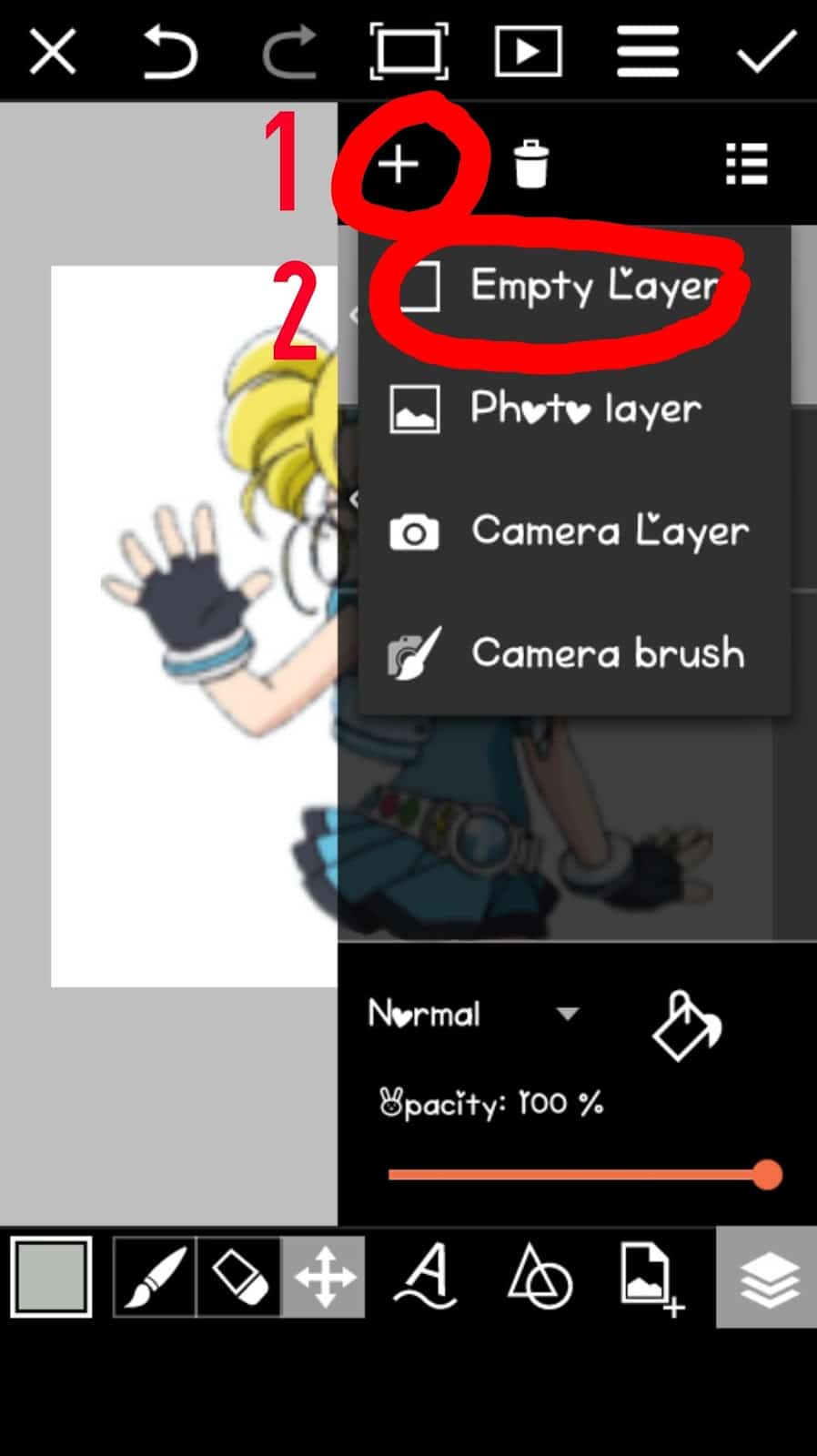Play the drawing video replay
This screenshot has width=817, height=1456.
pyautogui.click(x=528, y=52)
